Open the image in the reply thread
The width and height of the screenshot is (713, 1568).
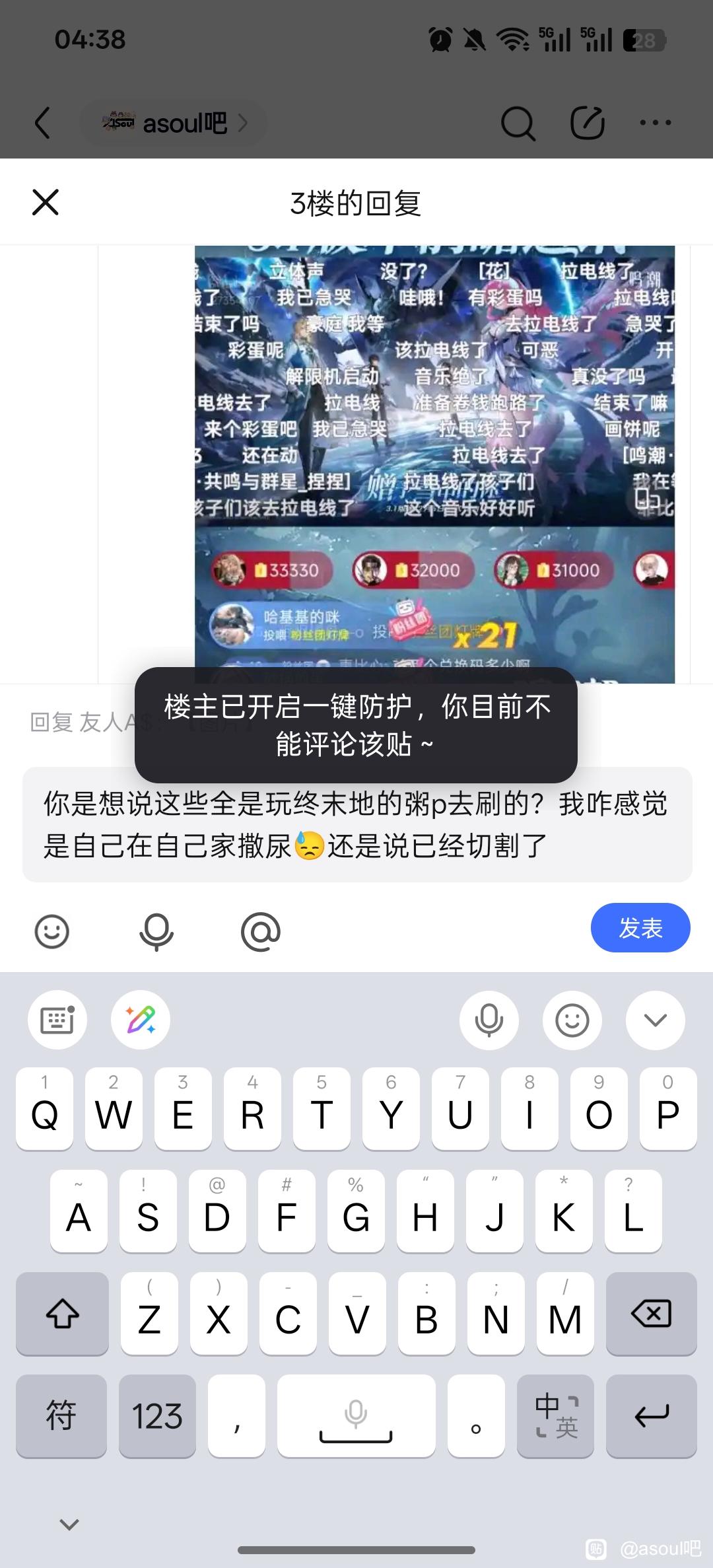434,462
